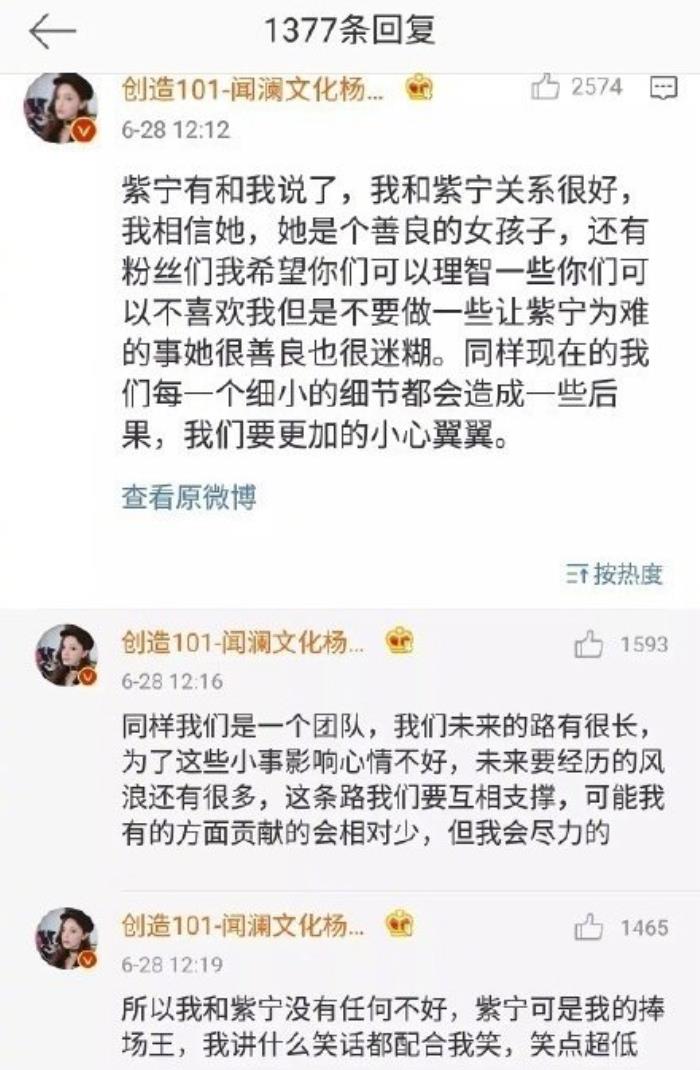The height and width of the screenshot is (1070, 700).
Task: Go back with the top arrow
Action: pos(52,32)
